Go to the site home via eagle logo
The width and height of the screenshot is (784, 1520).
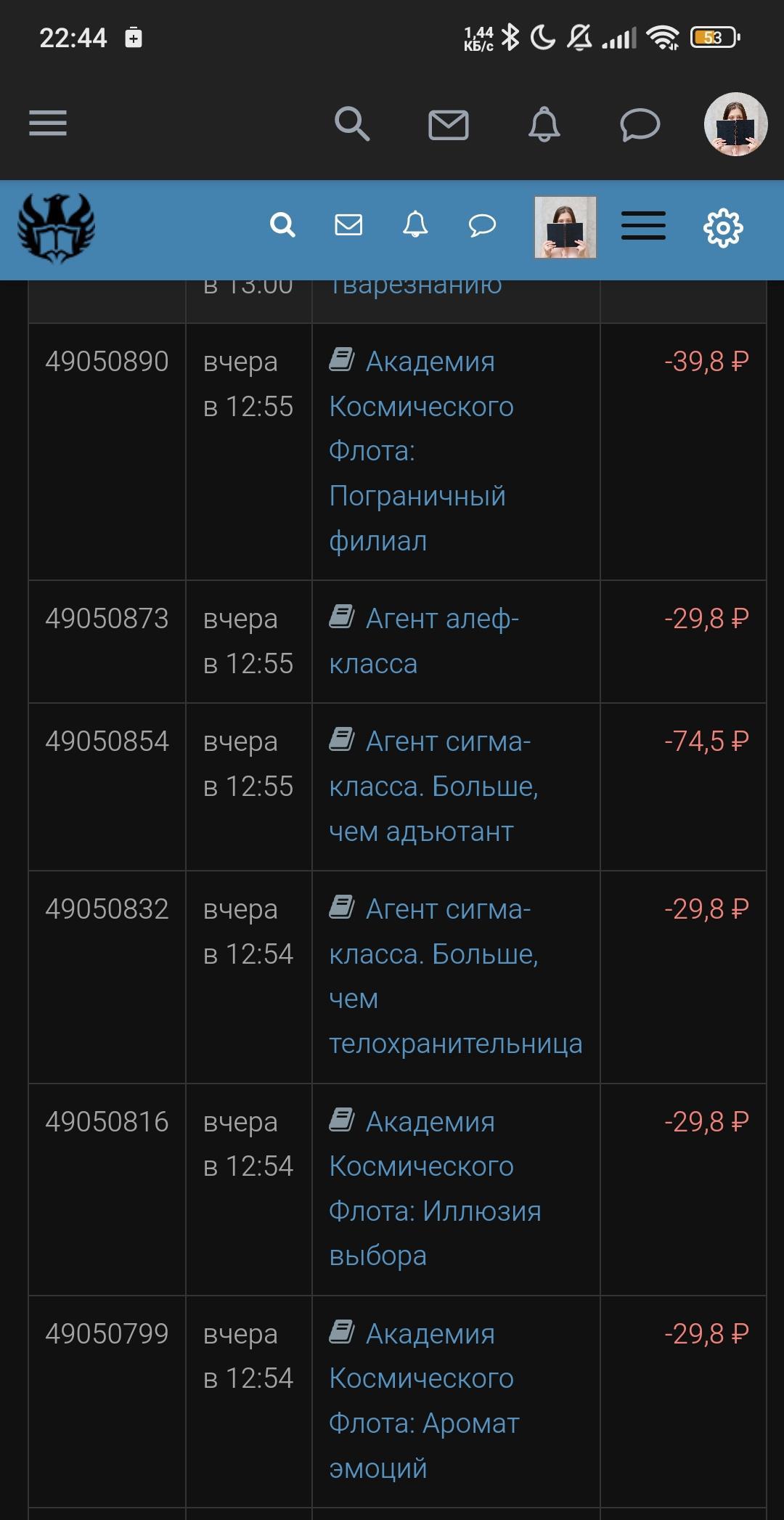click(57, 229)
